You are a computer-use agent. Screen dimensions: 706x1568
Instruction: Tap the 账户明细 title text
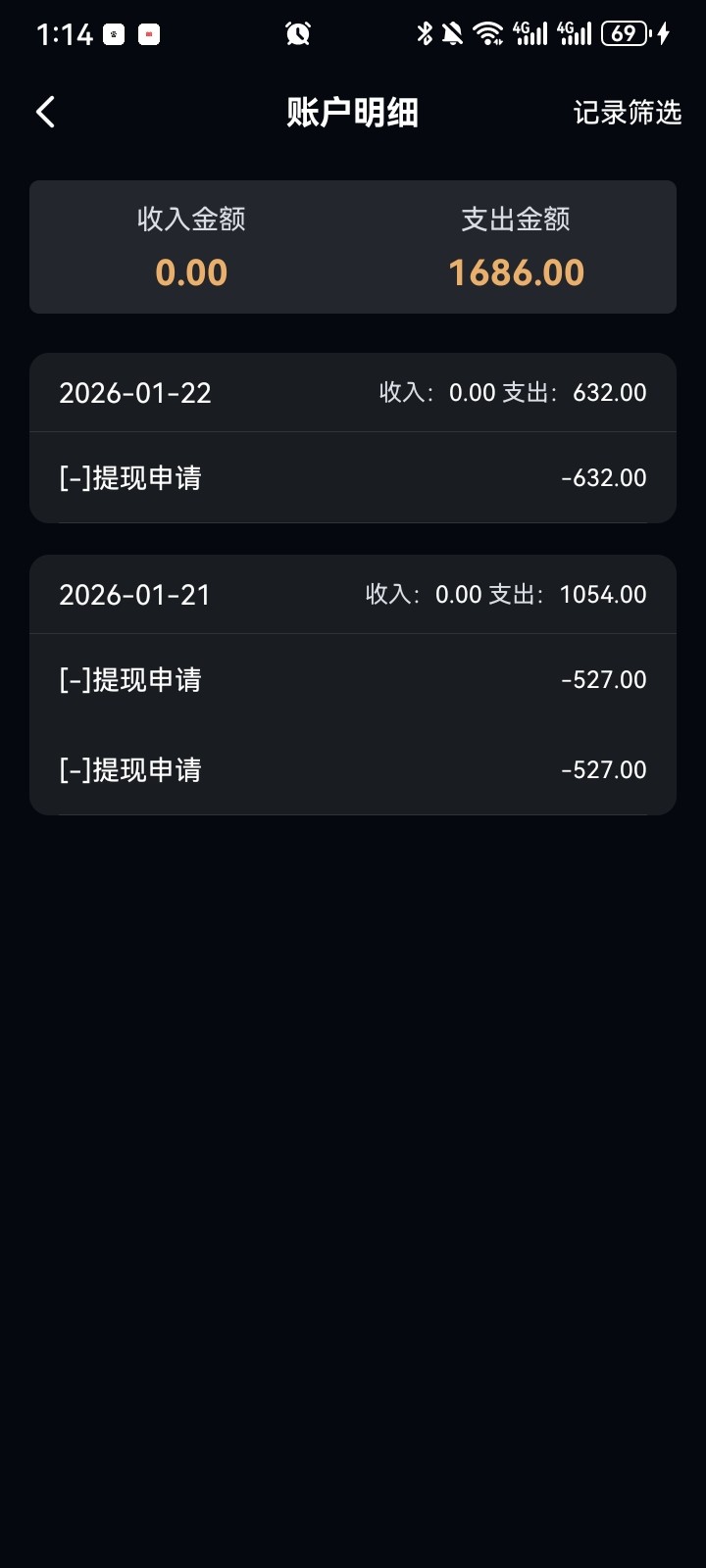tap(352, 112)
